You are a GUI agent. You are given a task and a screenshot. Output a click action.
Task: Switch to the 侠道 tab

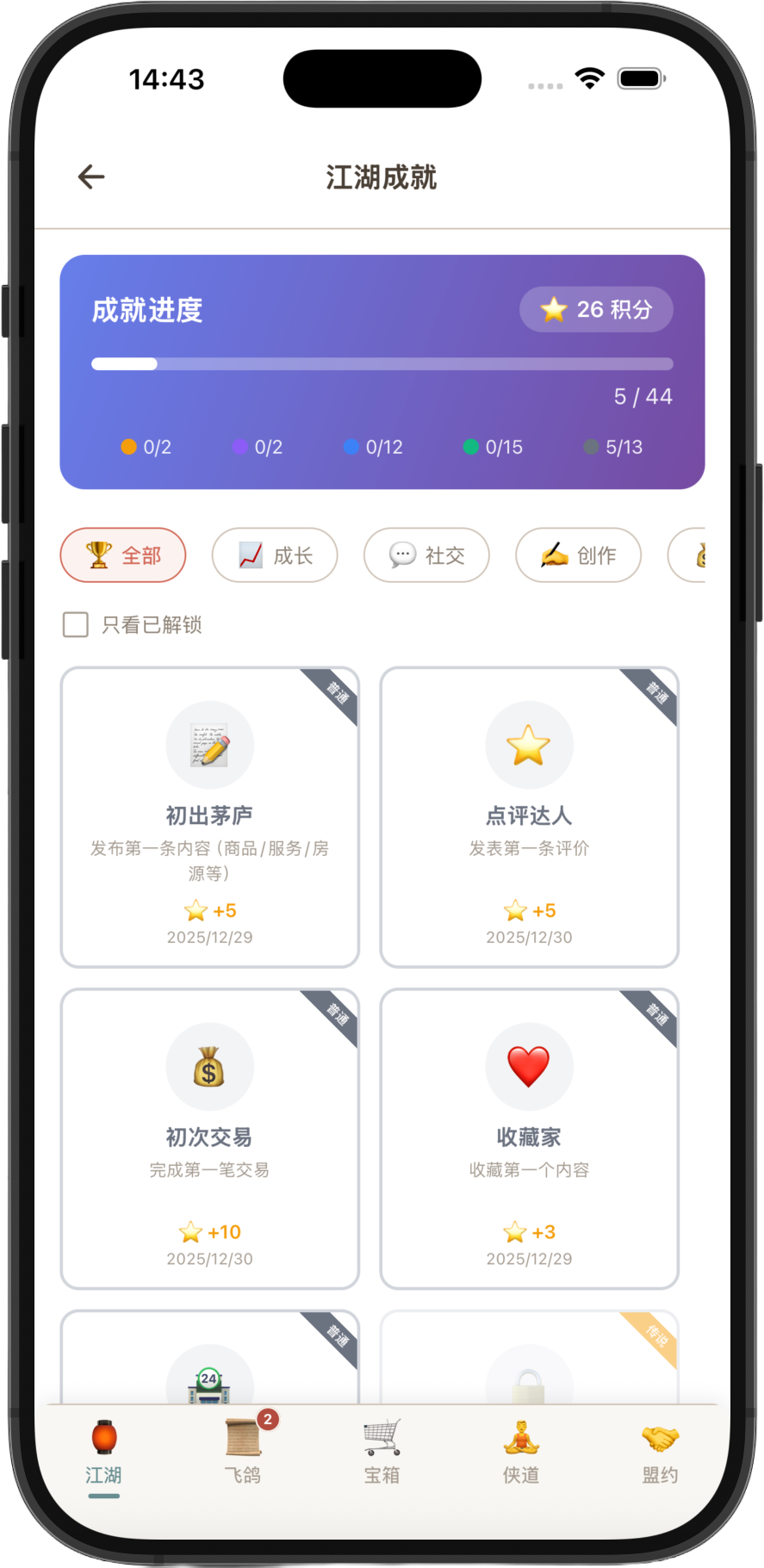pos(521,1453)
